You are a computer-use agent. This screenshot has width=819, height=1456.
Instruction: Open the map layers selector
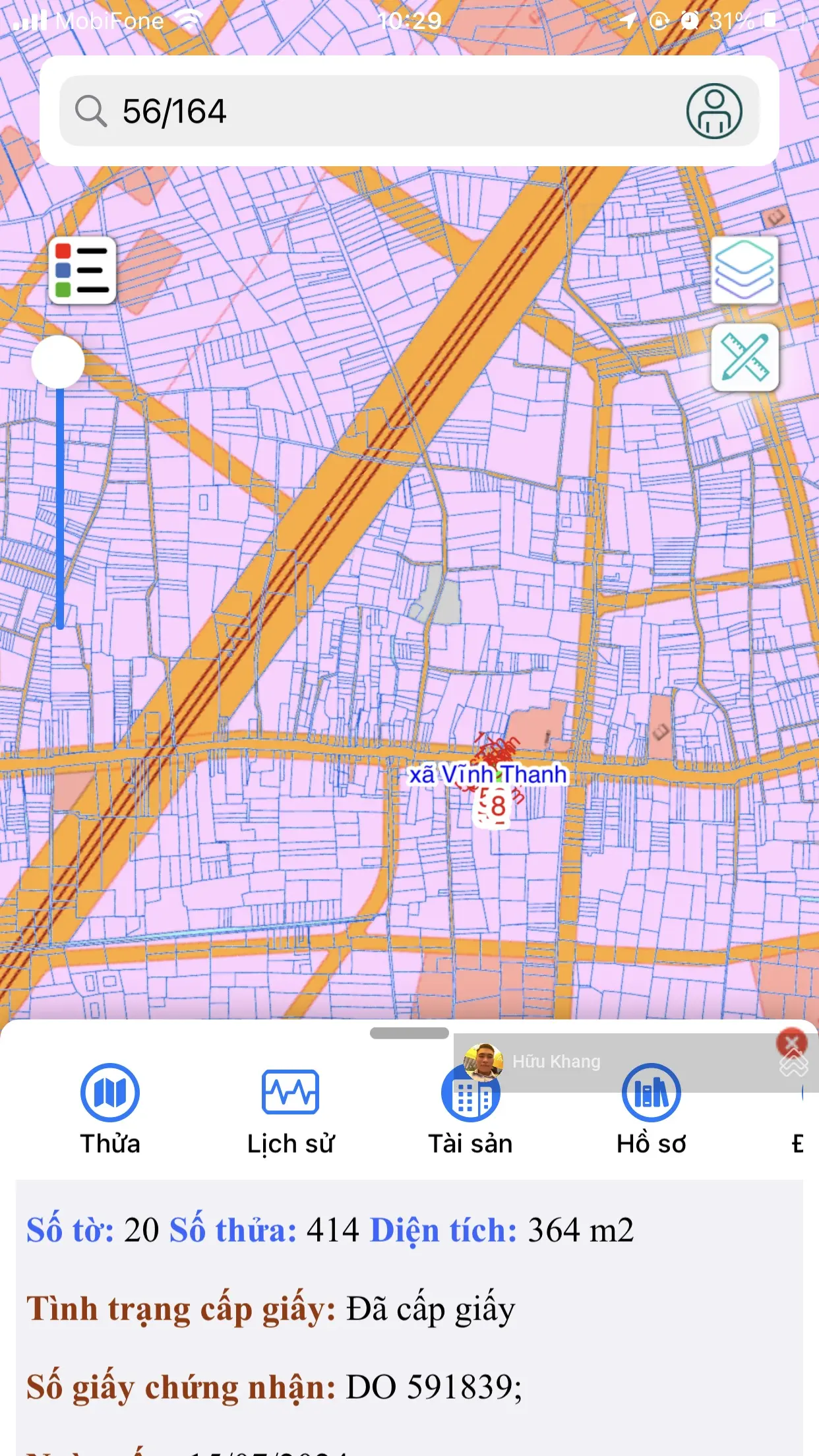click(x=744, y=270)
